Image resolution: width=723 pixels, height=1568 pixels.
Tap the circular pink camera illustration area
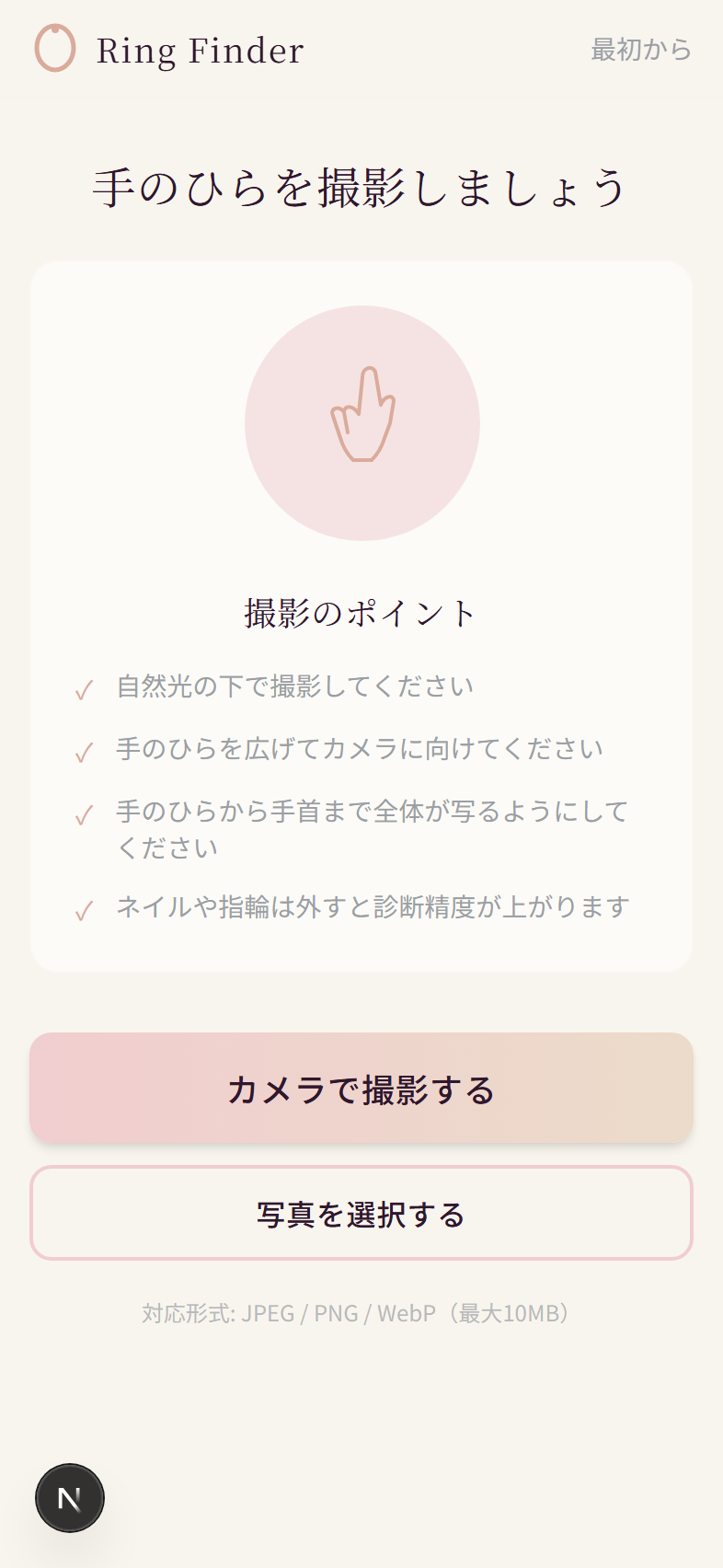pos(362,423)
